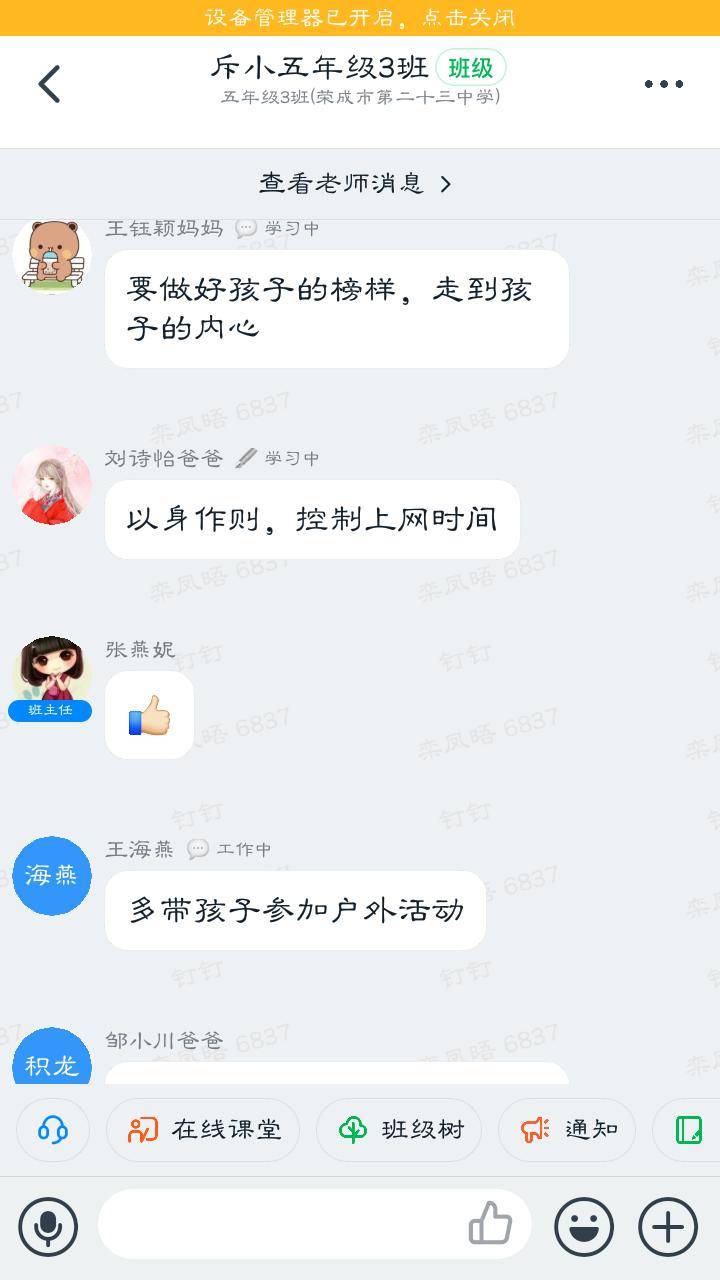
Task: Open the three-dot overflow menu
Action: pyautogui.click(x=663, y=84)
